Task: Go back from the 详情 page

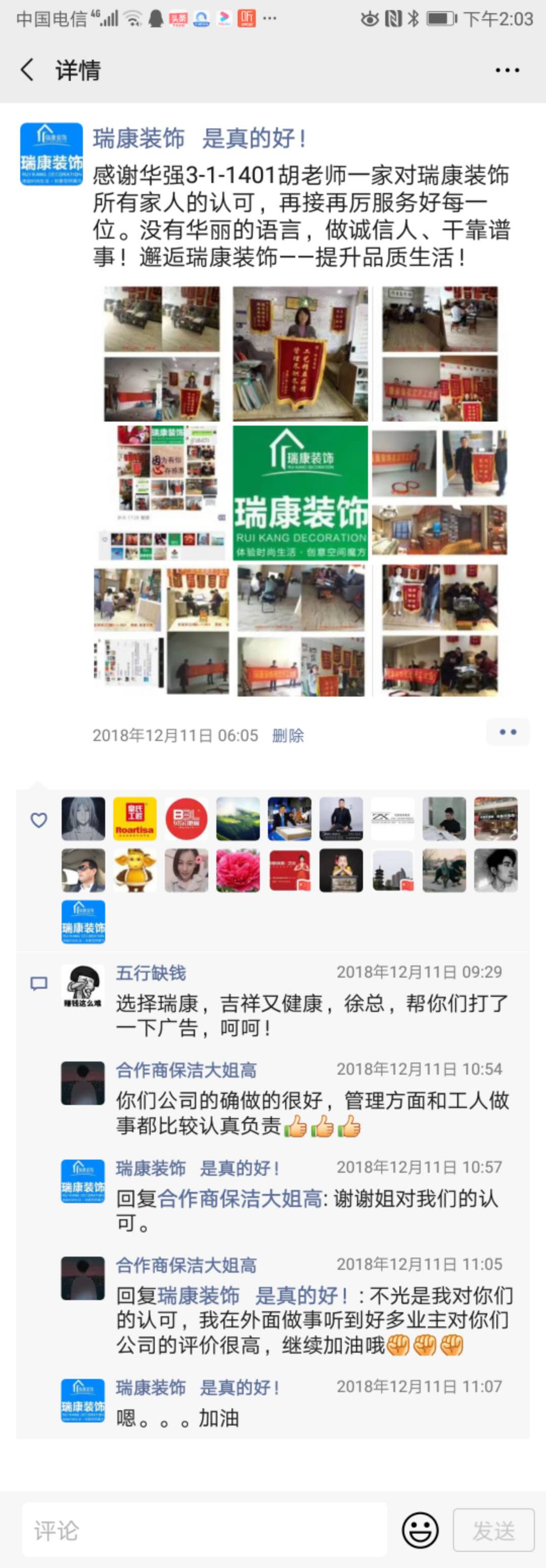Action: [x=27, y=70]
